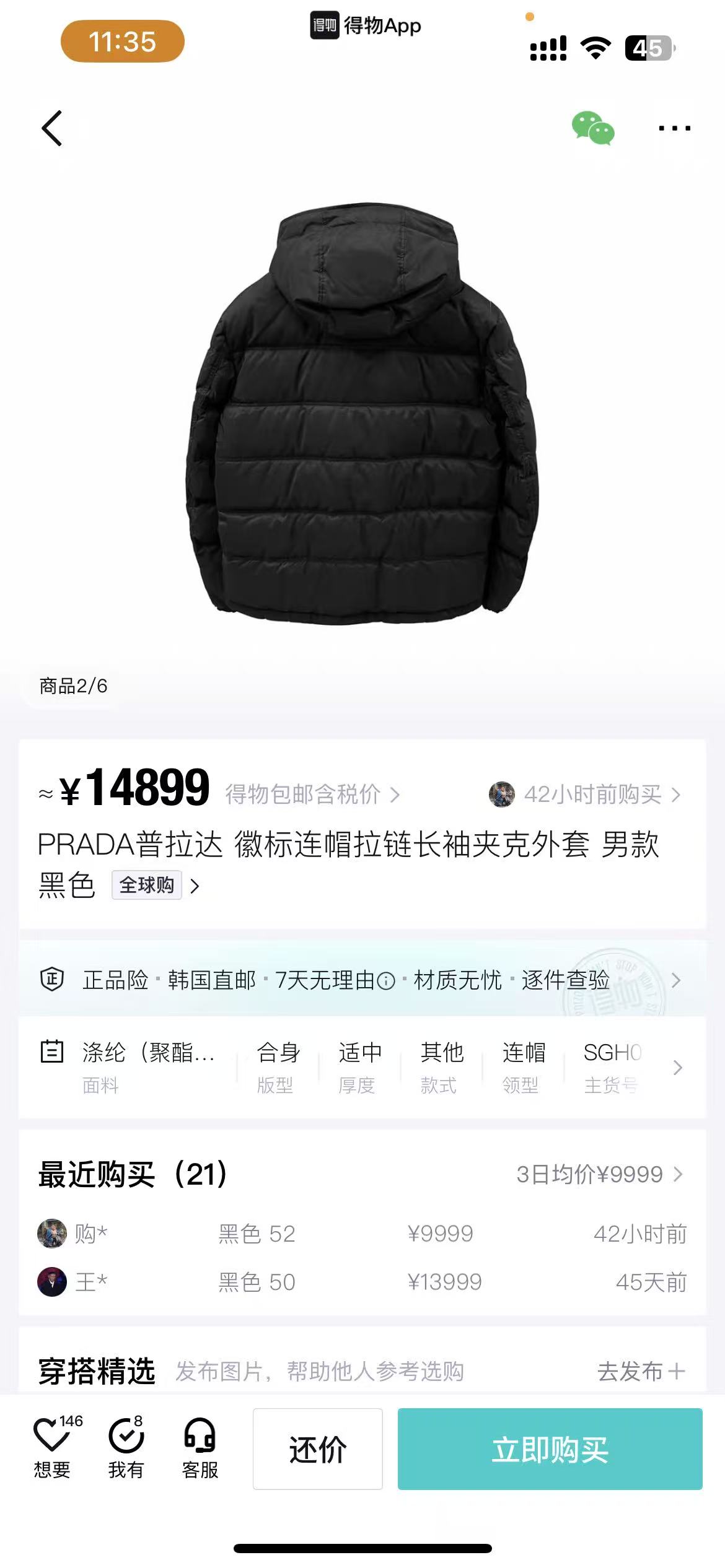The width and height of the screenshot is (725, 1568).
Task: Tap 去发布 to post an outfit photo
Action: coord(641,1371)
